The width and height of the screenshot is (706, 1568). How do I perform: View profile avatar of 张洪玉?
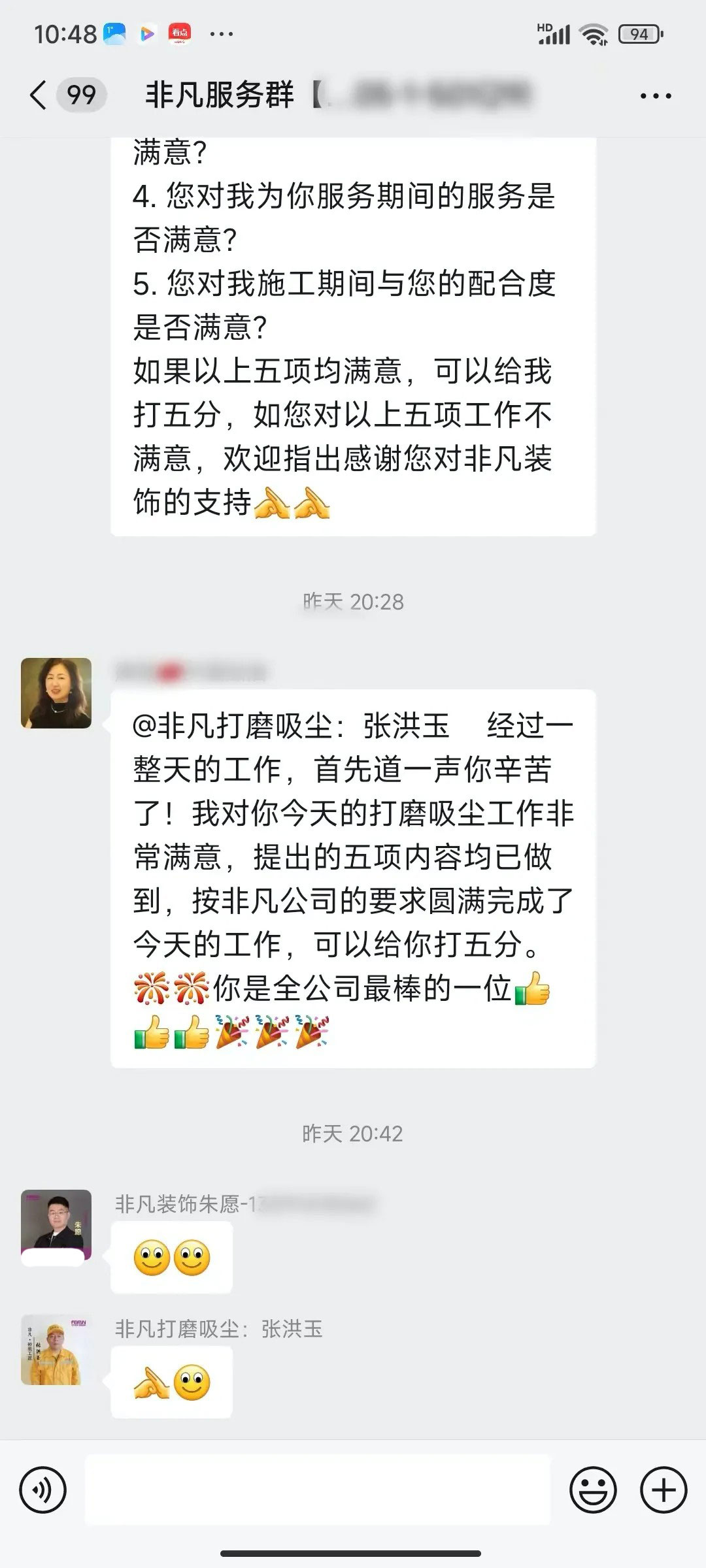click(x=56, y=1350)
